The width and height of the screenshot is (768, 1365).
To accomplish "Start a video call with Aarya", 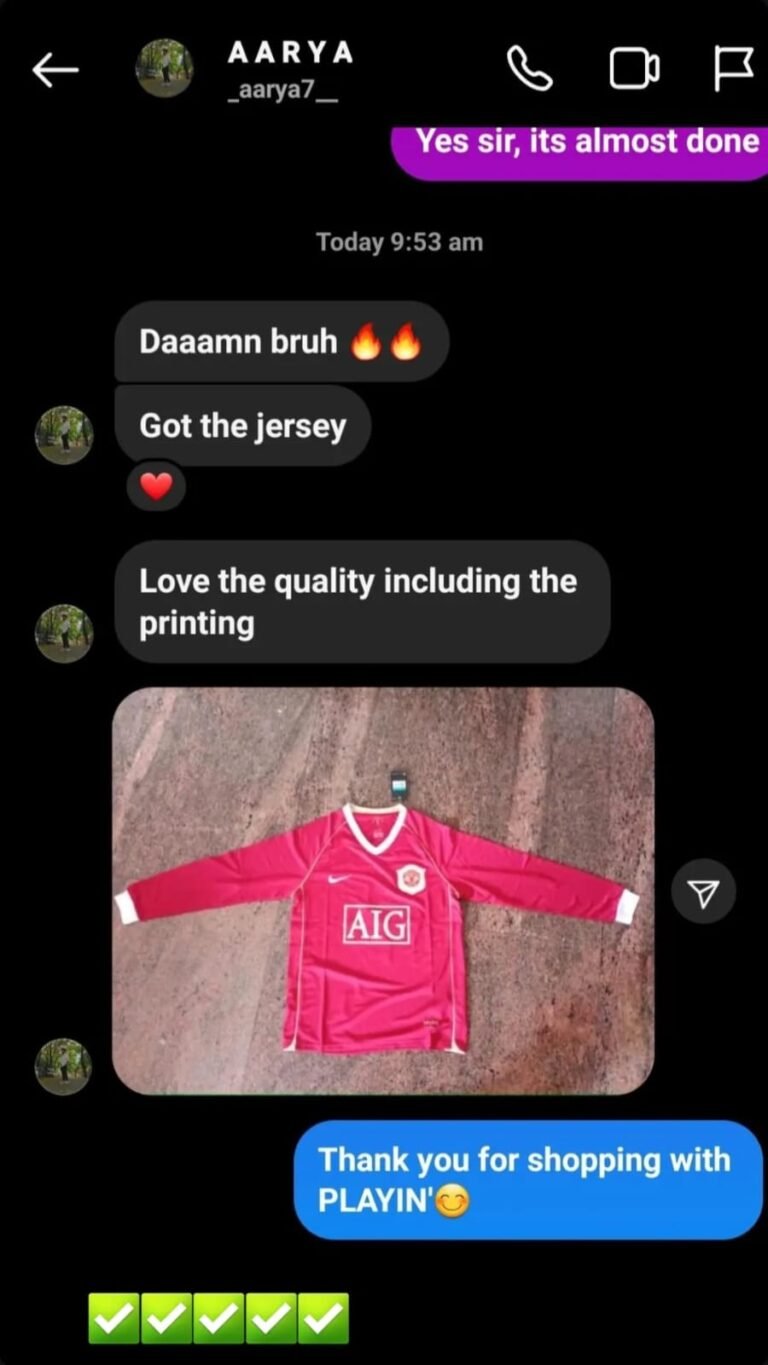I will point(635,69).
